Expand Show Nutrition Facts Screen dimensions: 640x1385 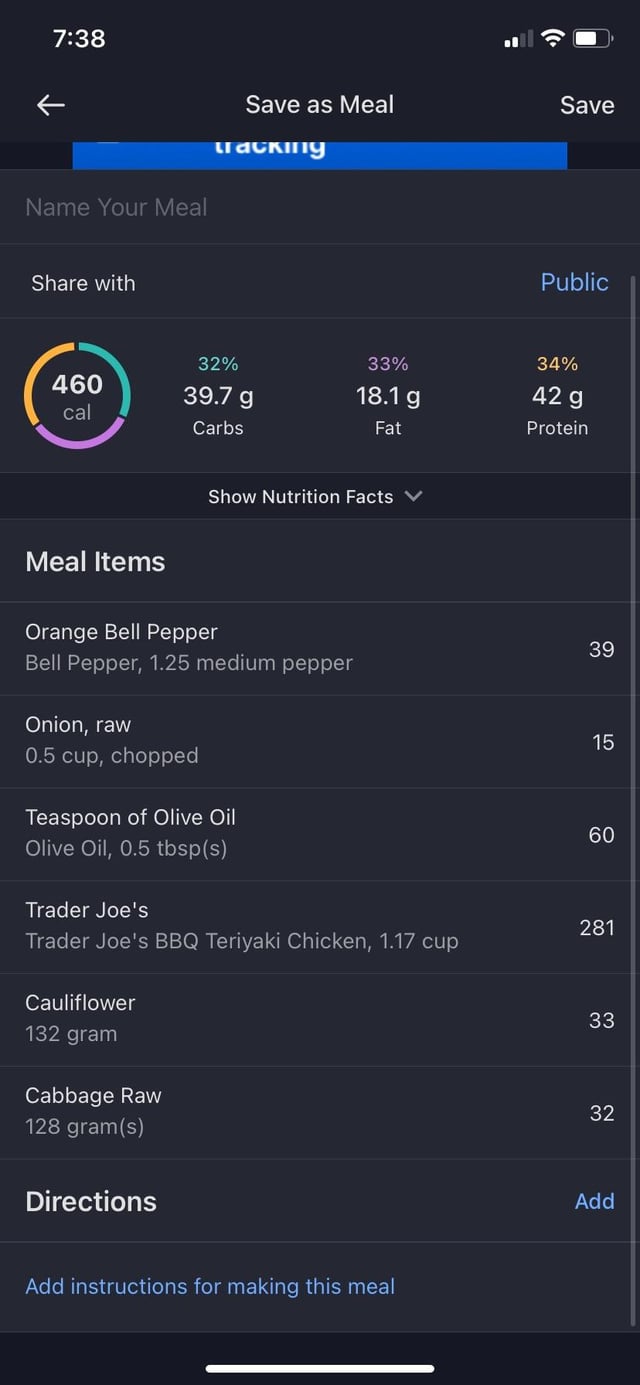[316, 497]
